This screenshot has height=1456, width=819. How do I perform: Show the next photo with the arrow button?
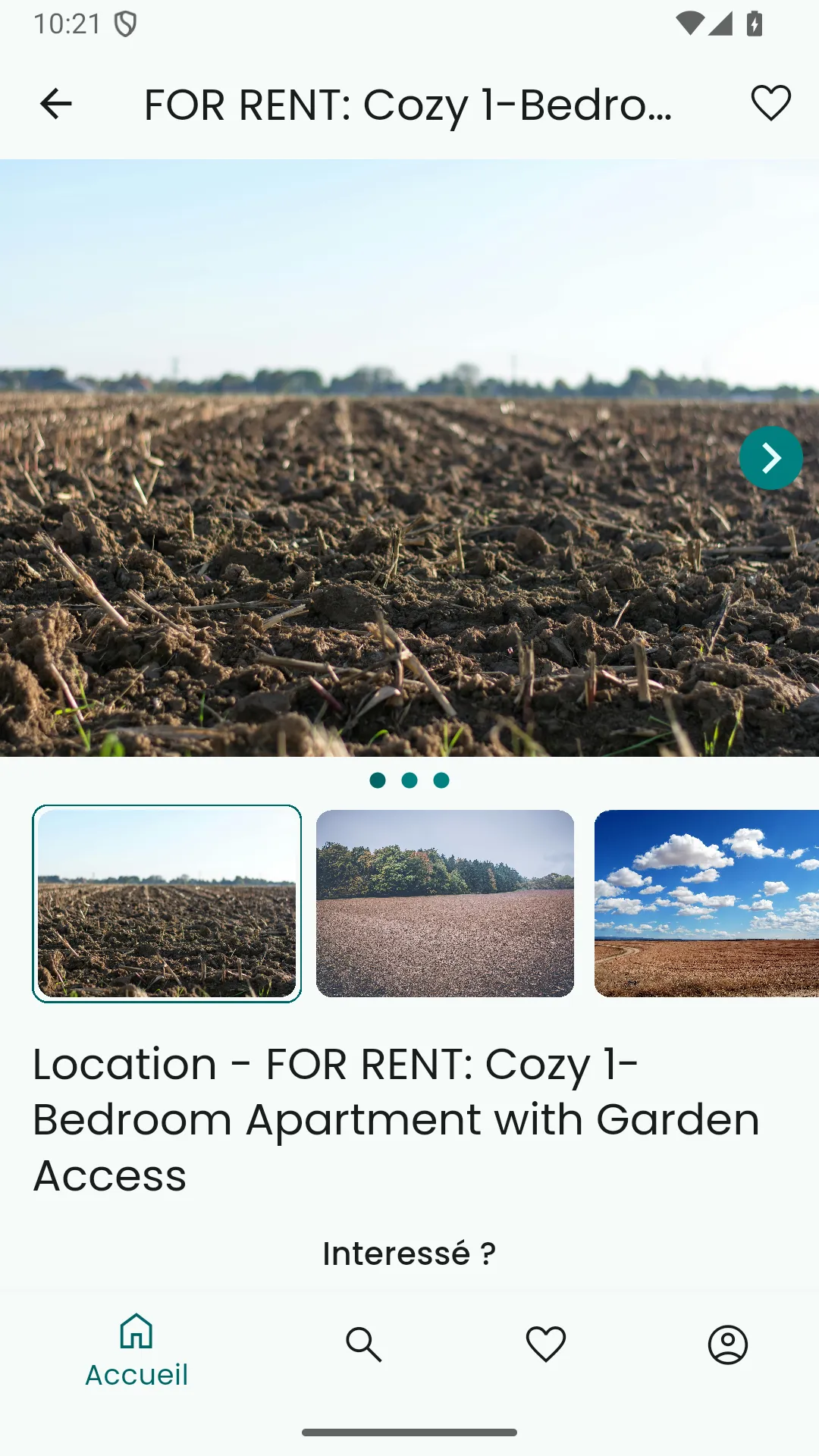pyautogui.click(x=770, y=458)
